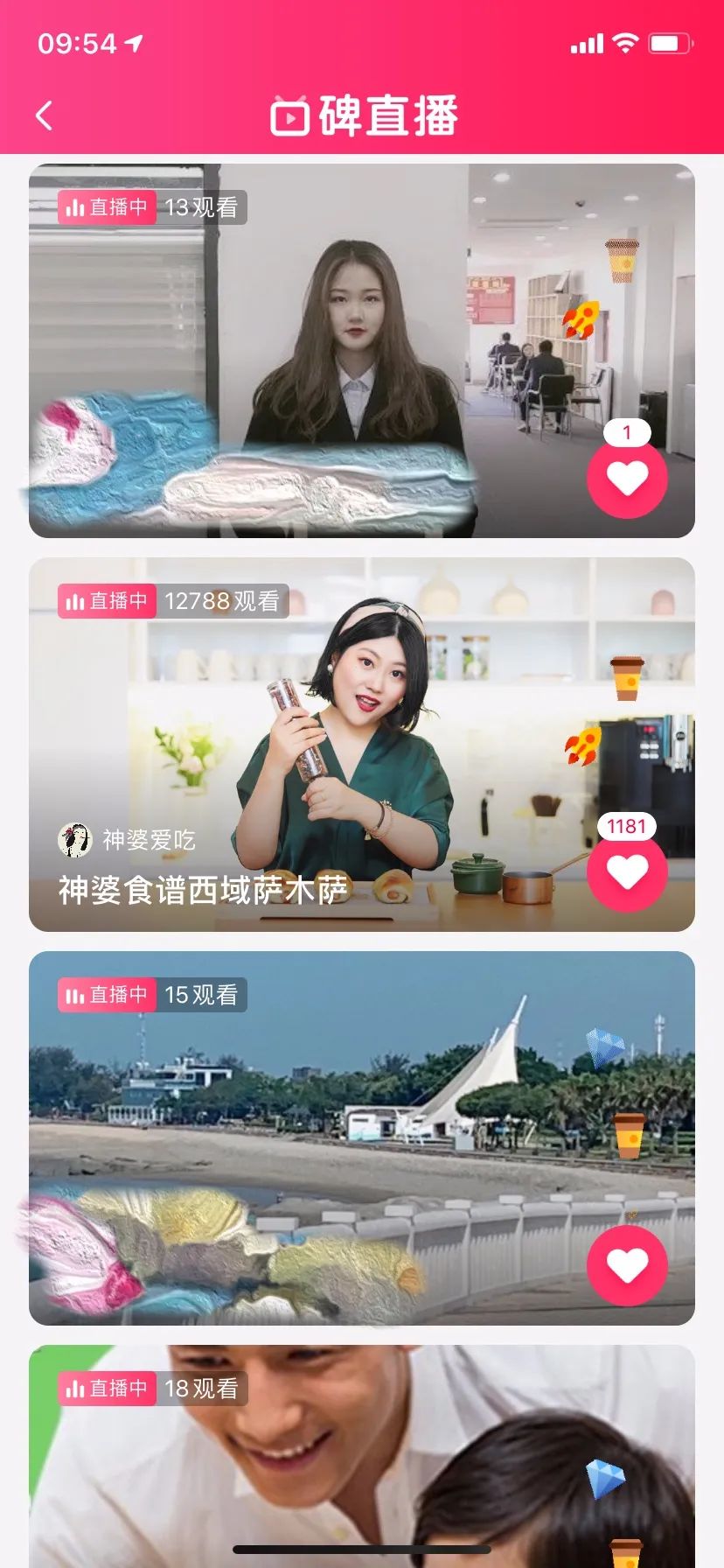The width and height of the screenshot is (724, 1568).
Task: Like the beach livestream with its heart button
Action: 626,1263
